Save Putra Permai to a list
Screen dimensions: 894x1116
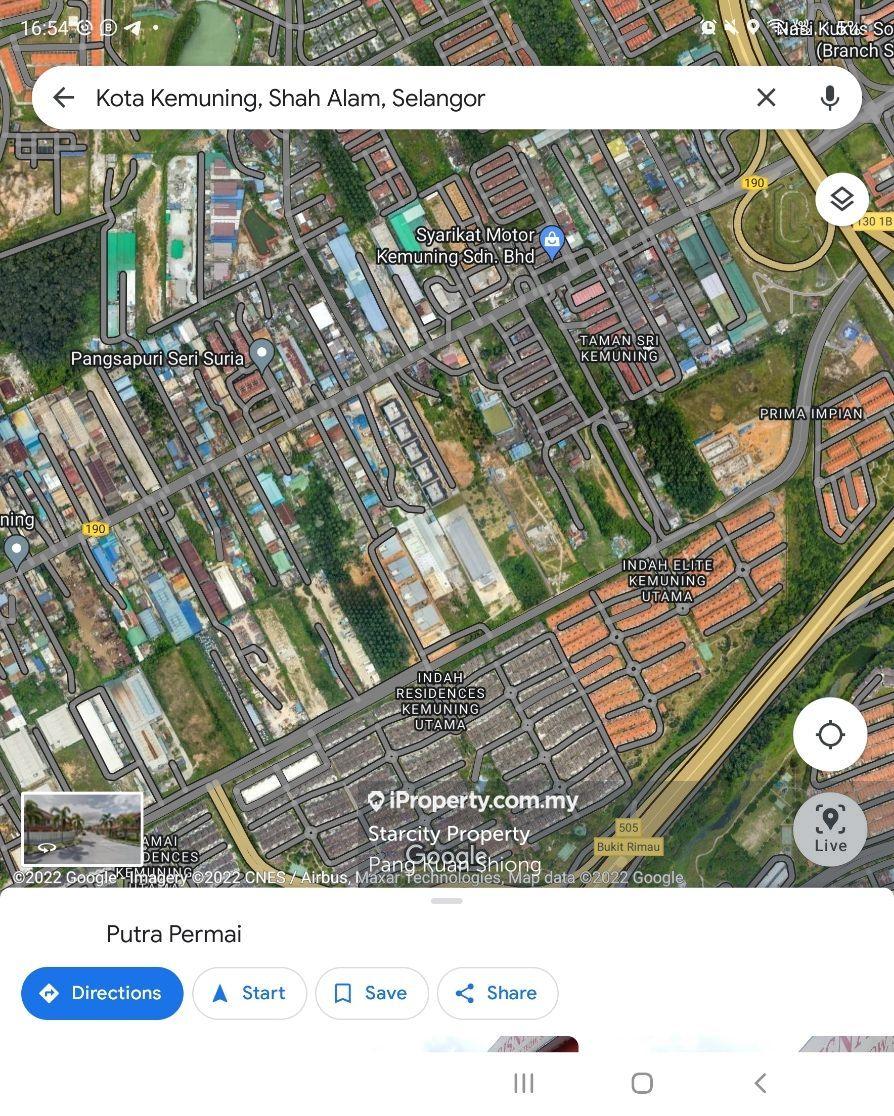[x=372, y=993]
